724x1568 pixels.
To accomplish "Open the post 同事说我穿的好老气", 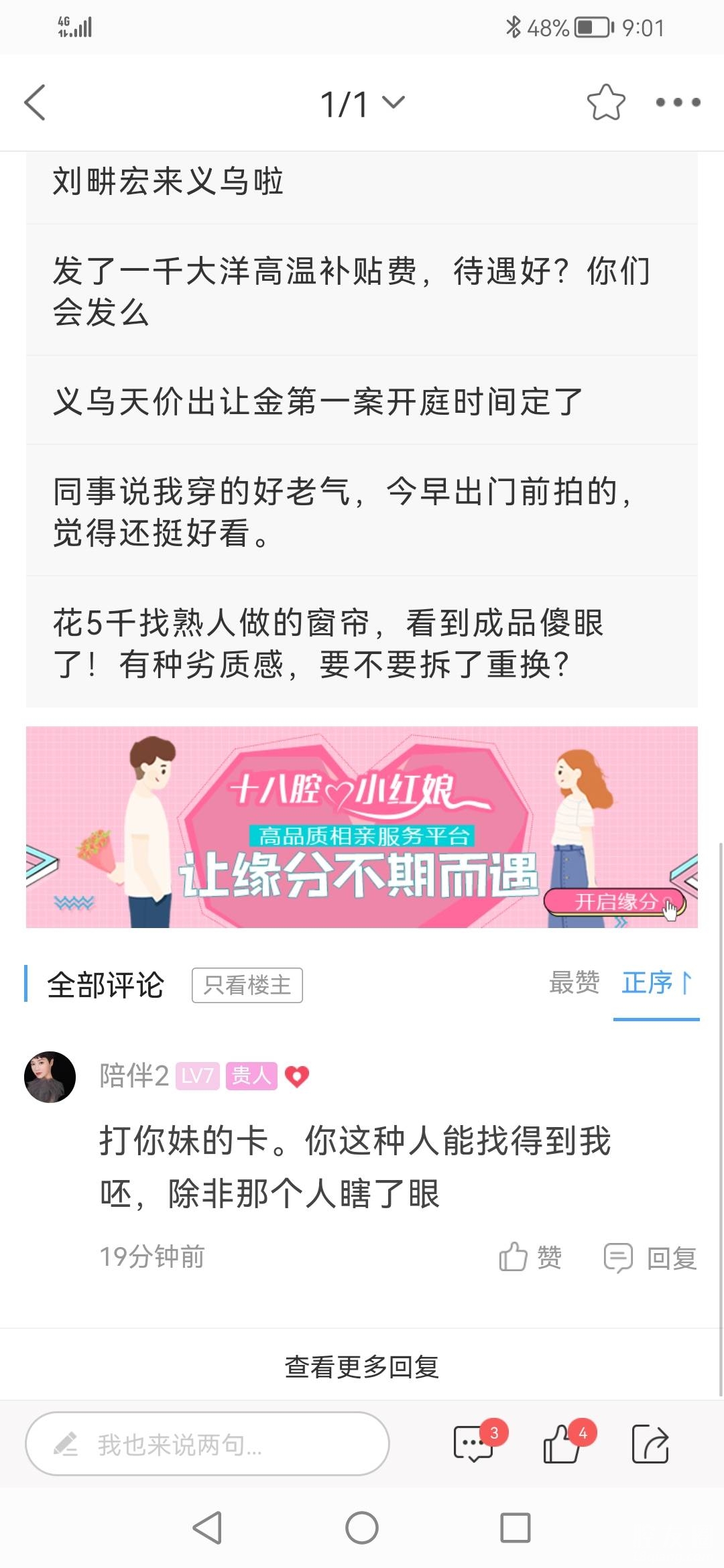I will tap(362, 511).
